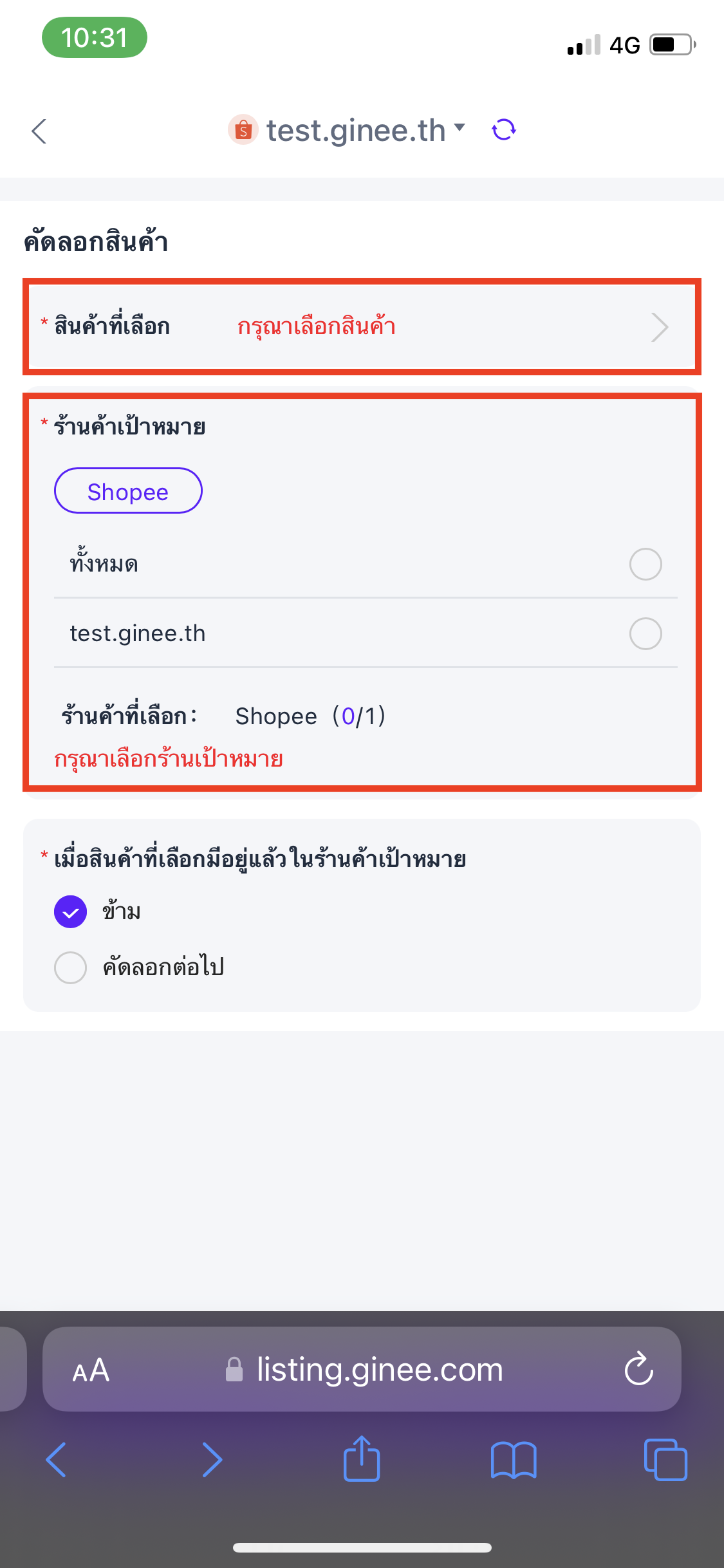Show open Safari tabs
This screenshot has width=724, height=1568.
665,1459
